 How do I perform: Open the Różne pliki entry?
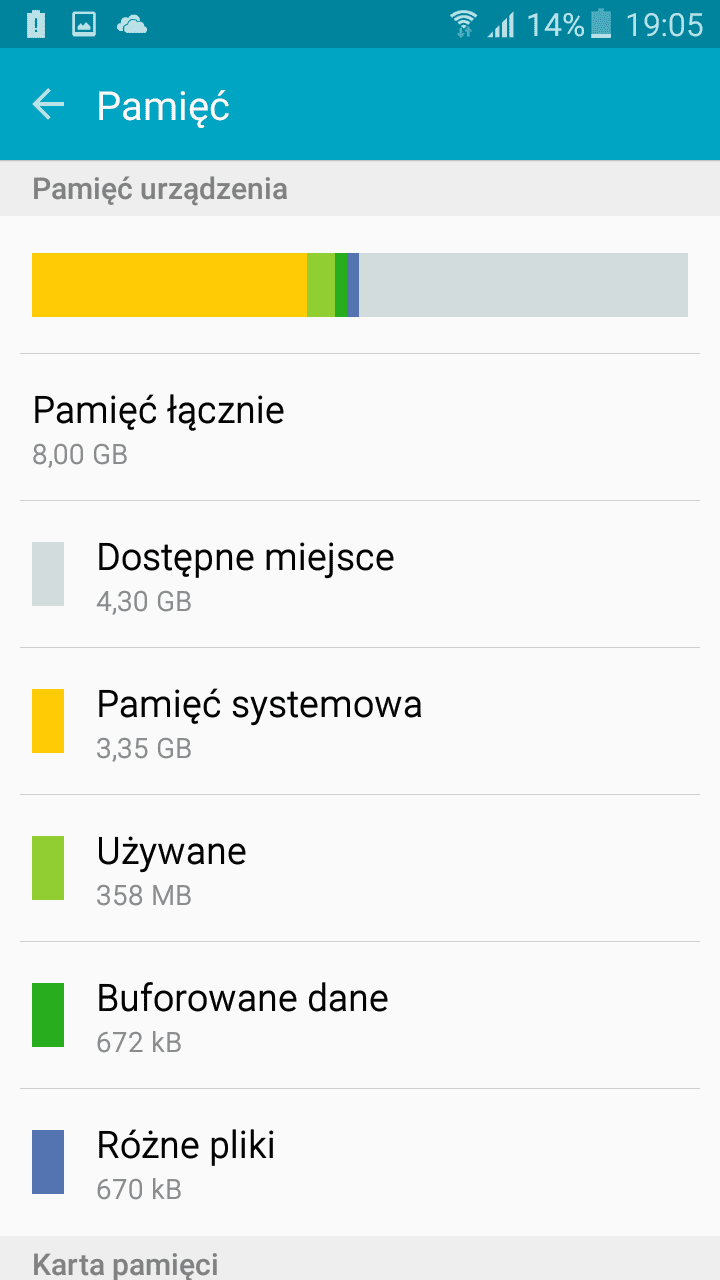(360, 1162)
